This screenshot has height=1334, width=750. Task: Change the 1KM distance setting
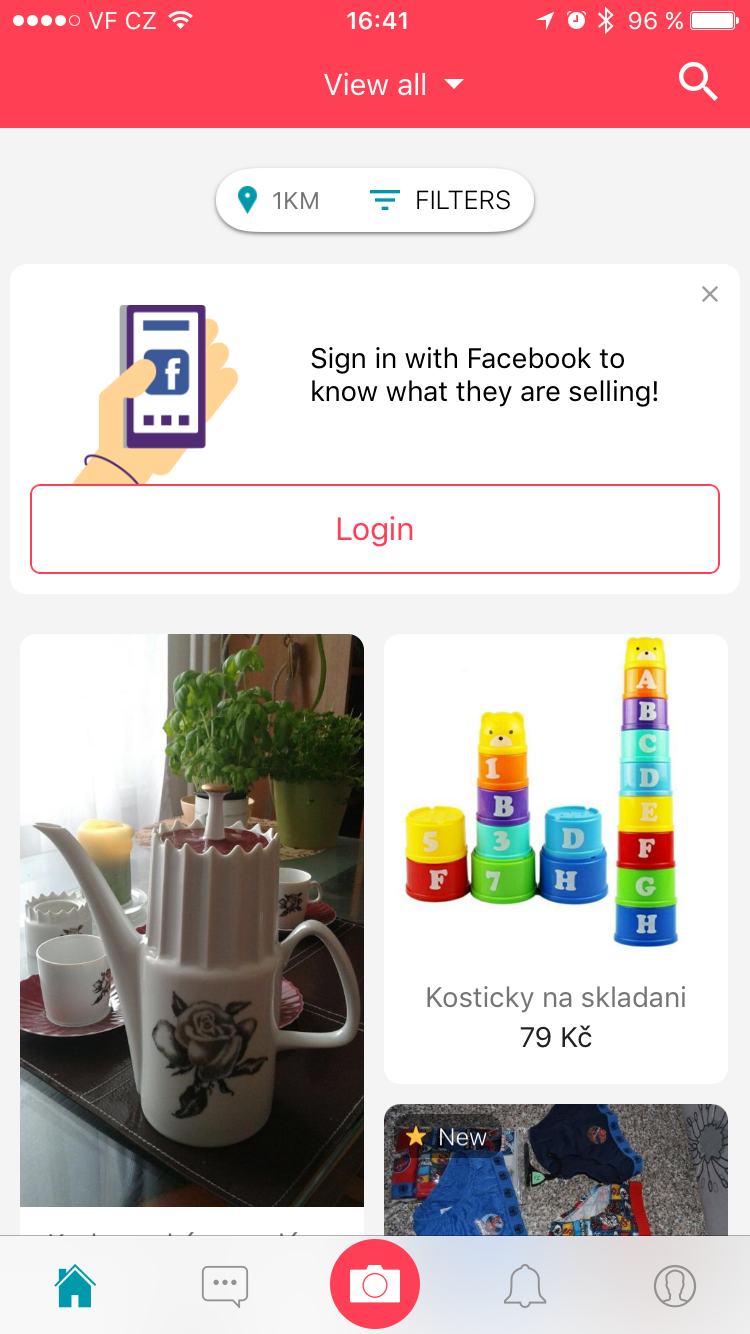tap(279, 201)
